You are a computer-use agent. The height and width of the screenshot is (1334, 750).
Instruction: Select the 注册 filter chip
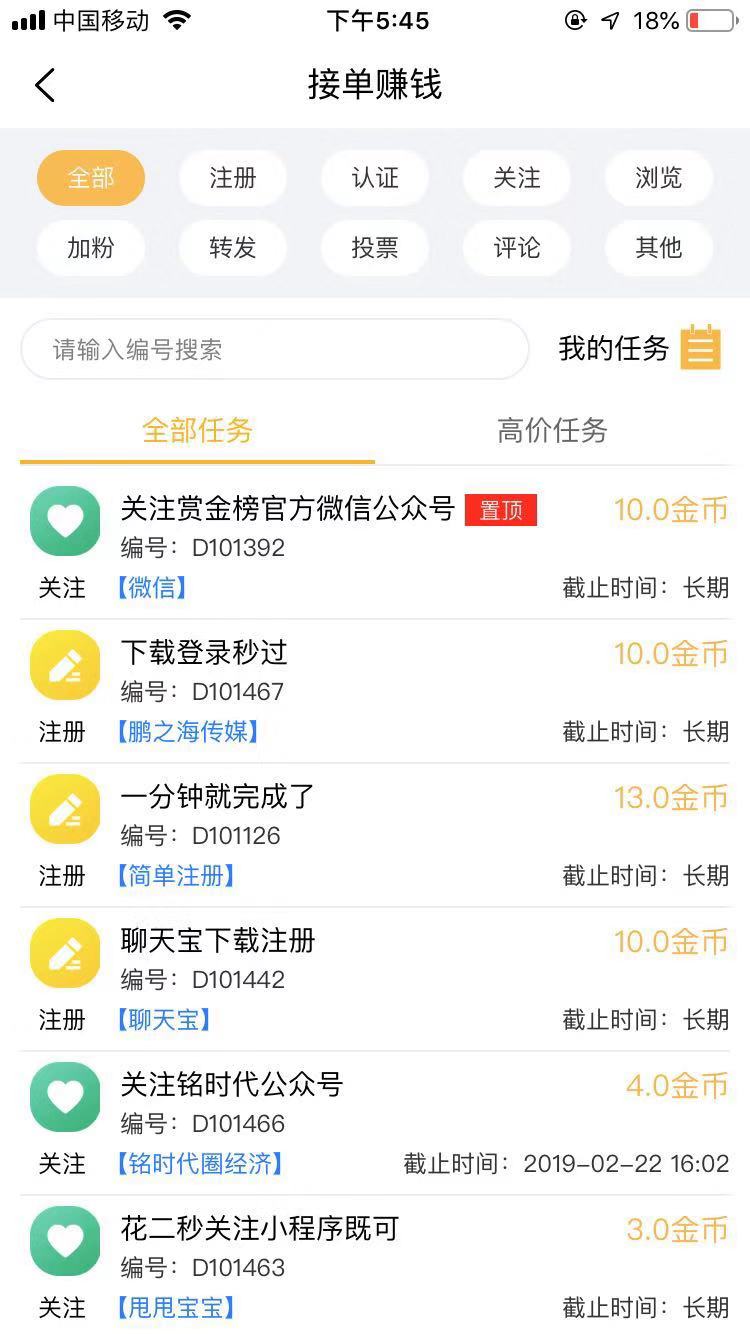click(233, 178)
